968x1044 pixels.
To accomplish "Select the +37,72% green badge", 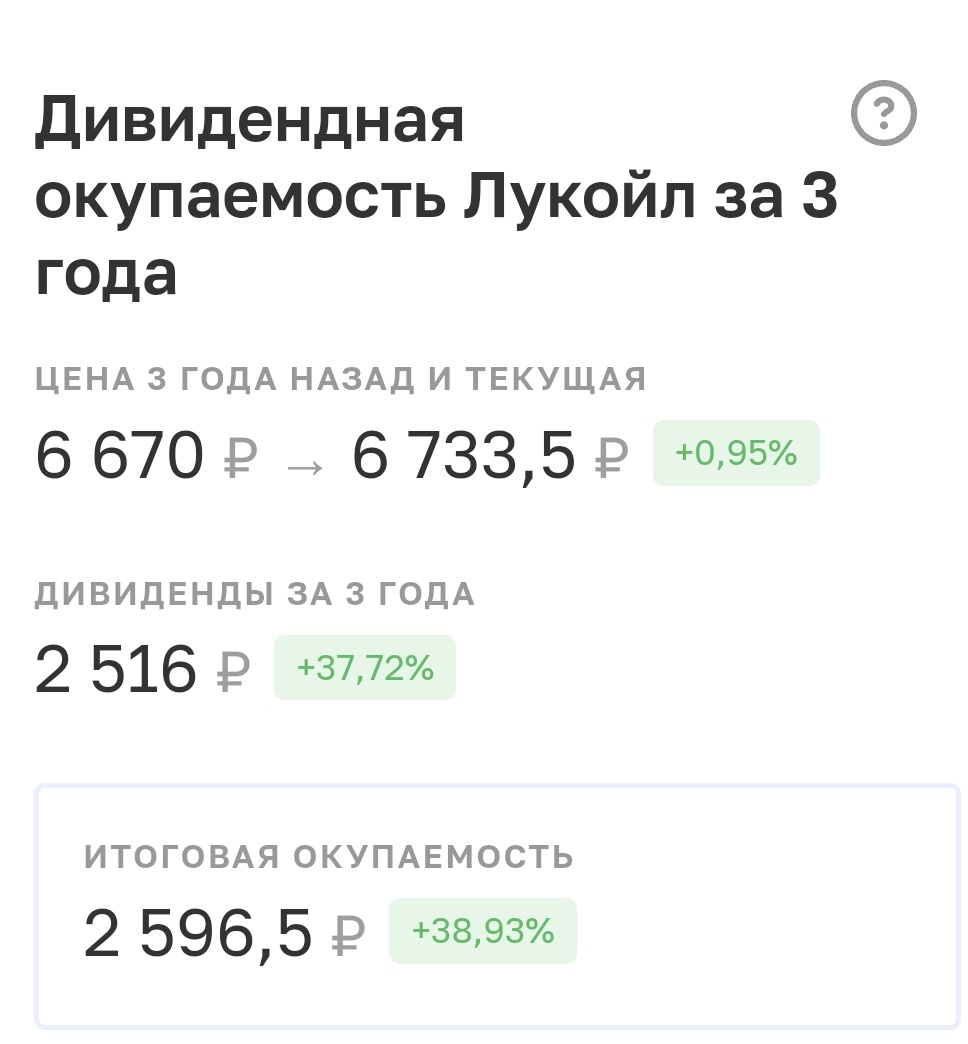I will pos(364,667).
